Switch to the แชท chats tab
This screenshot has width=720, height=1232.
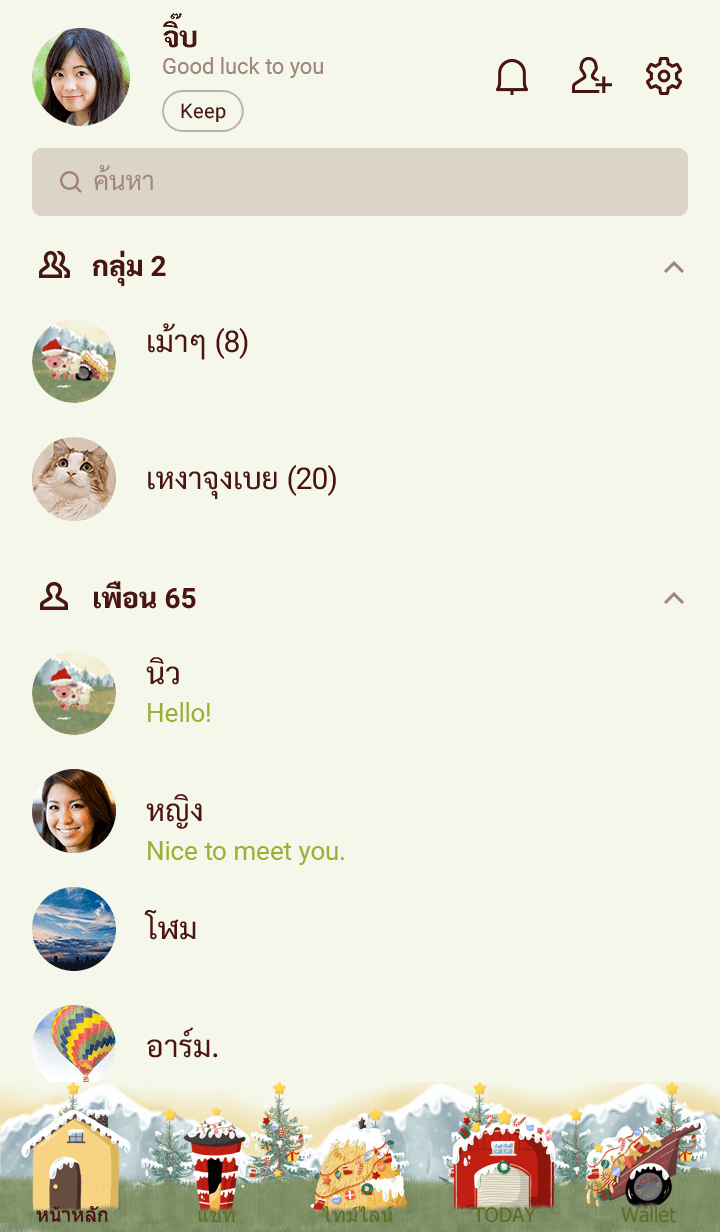point(216,1170)
